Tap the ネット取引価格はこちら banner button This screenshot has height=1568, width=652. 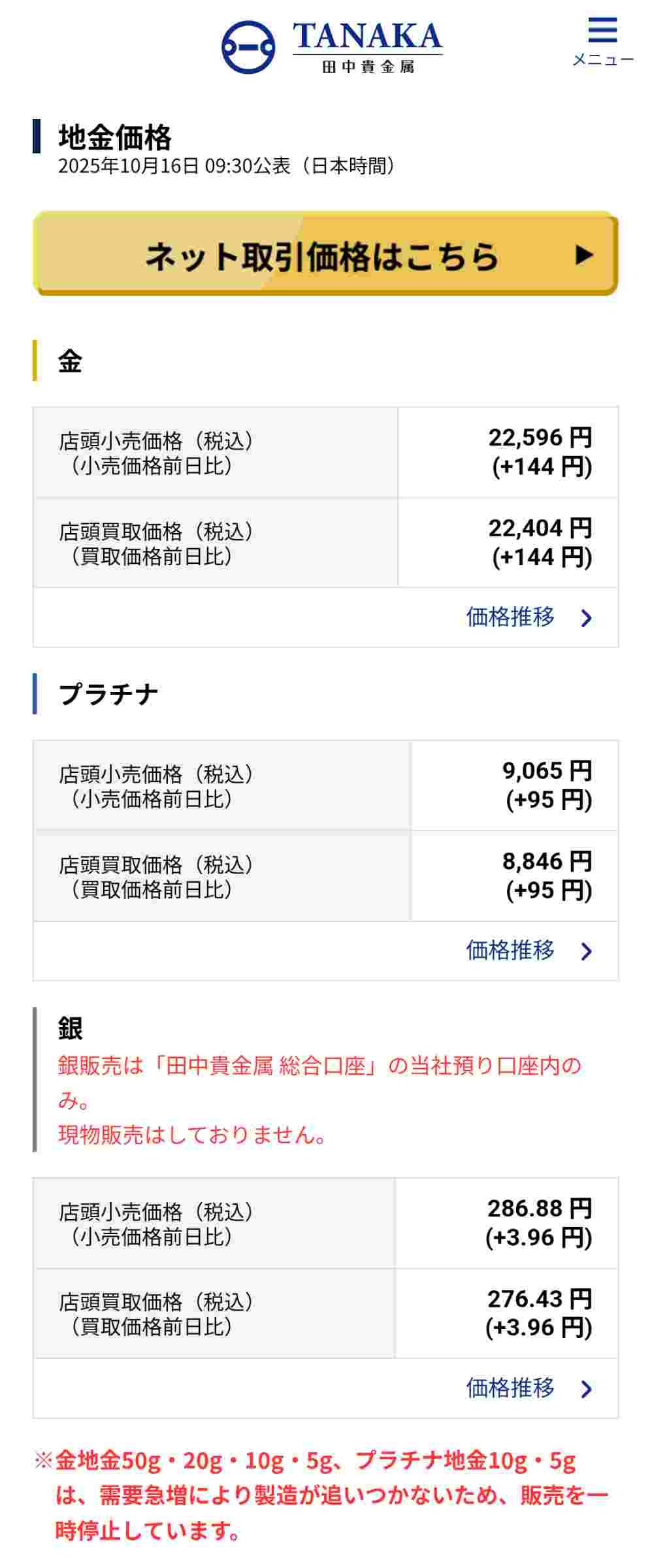(325, 255)
